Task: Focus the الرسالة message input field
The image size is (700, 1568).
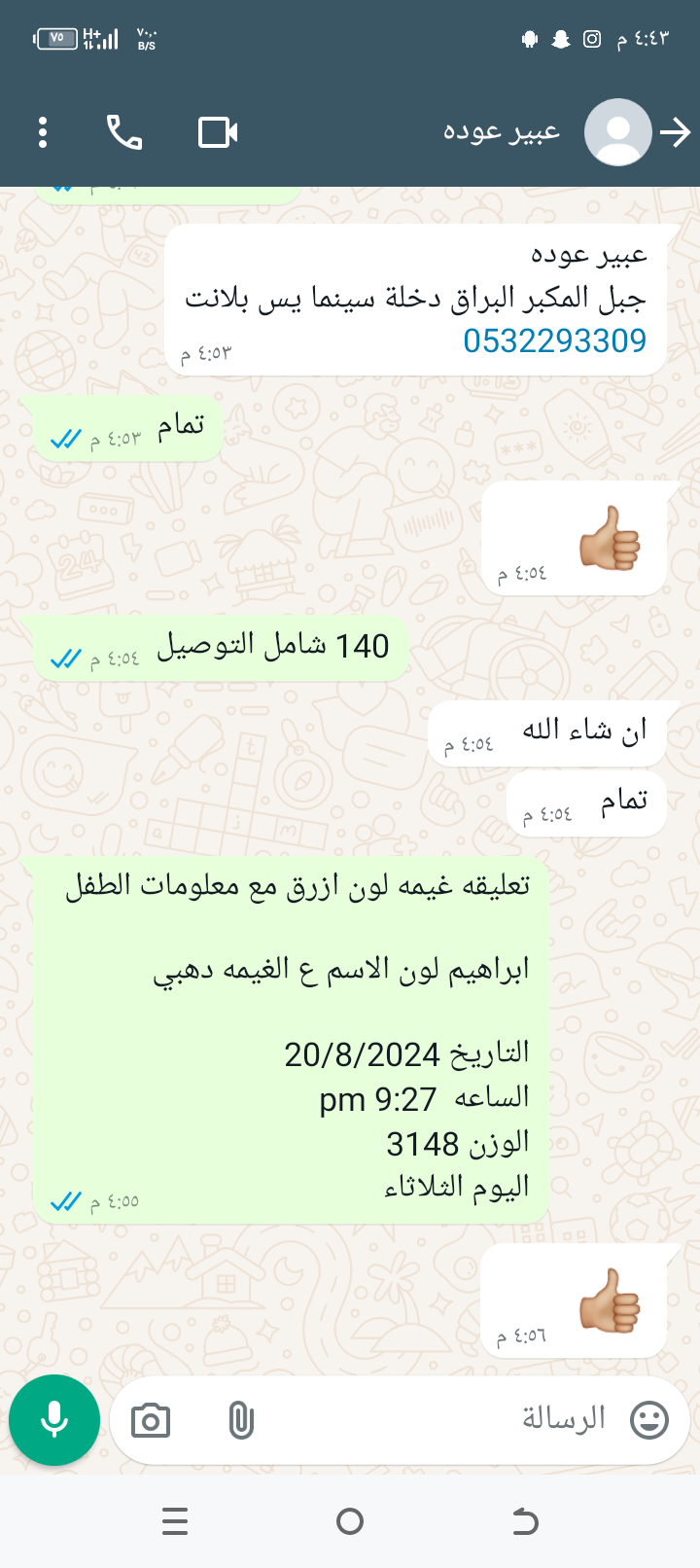Action: pyautogui.click(x=437, y=1420)
